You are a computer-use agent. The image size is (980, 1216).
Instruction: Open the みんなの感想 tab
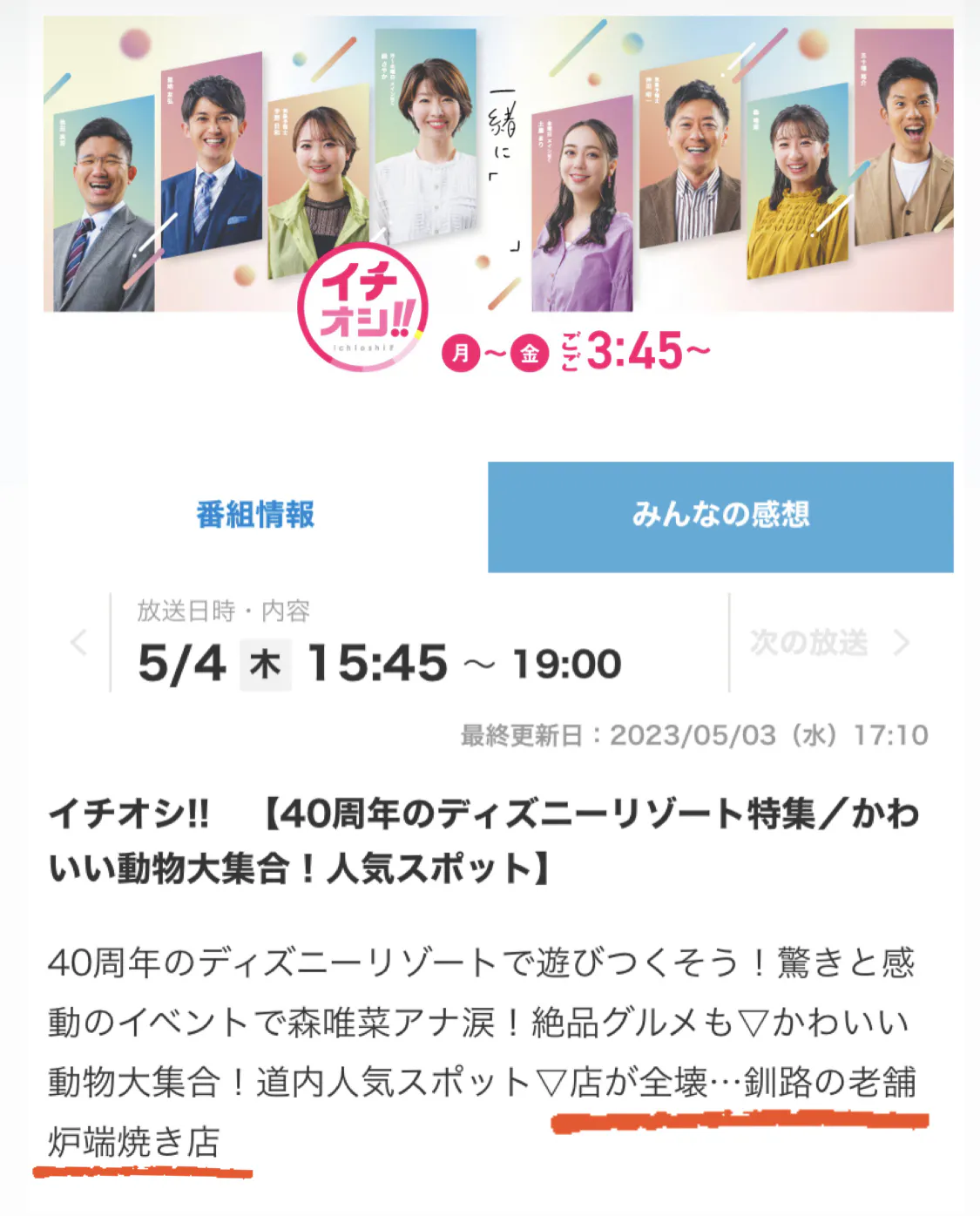click(x=720, y=516)
